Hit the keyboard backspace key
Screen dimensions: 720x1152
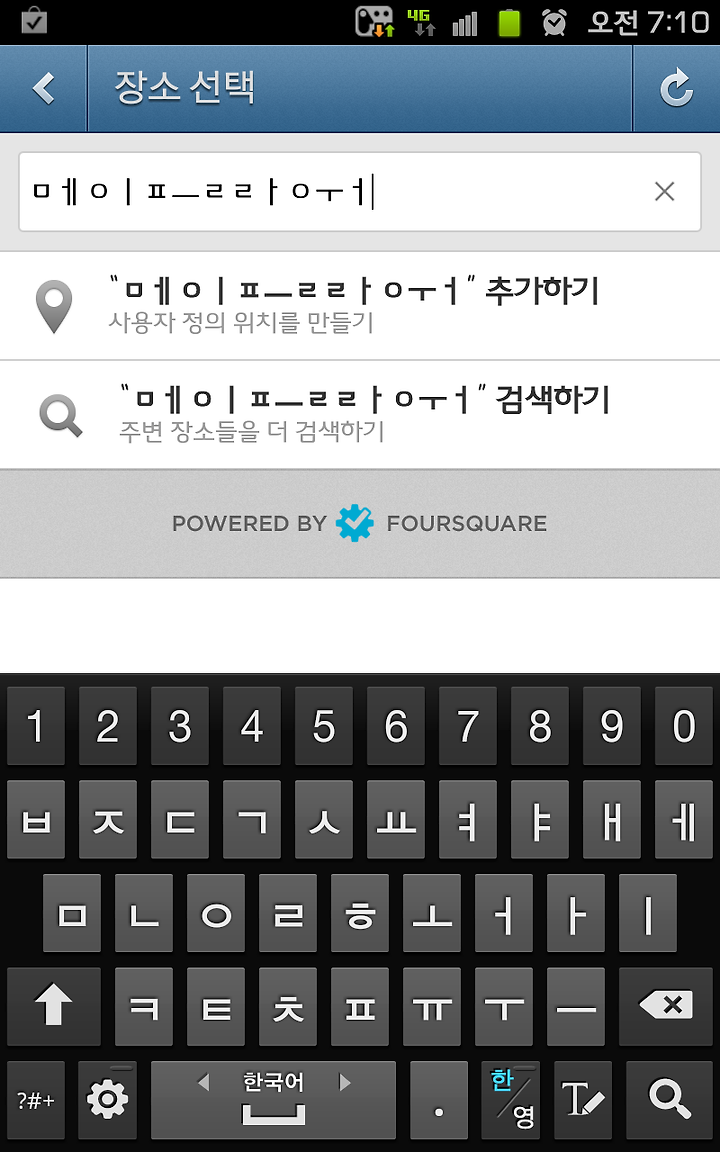666,1006
